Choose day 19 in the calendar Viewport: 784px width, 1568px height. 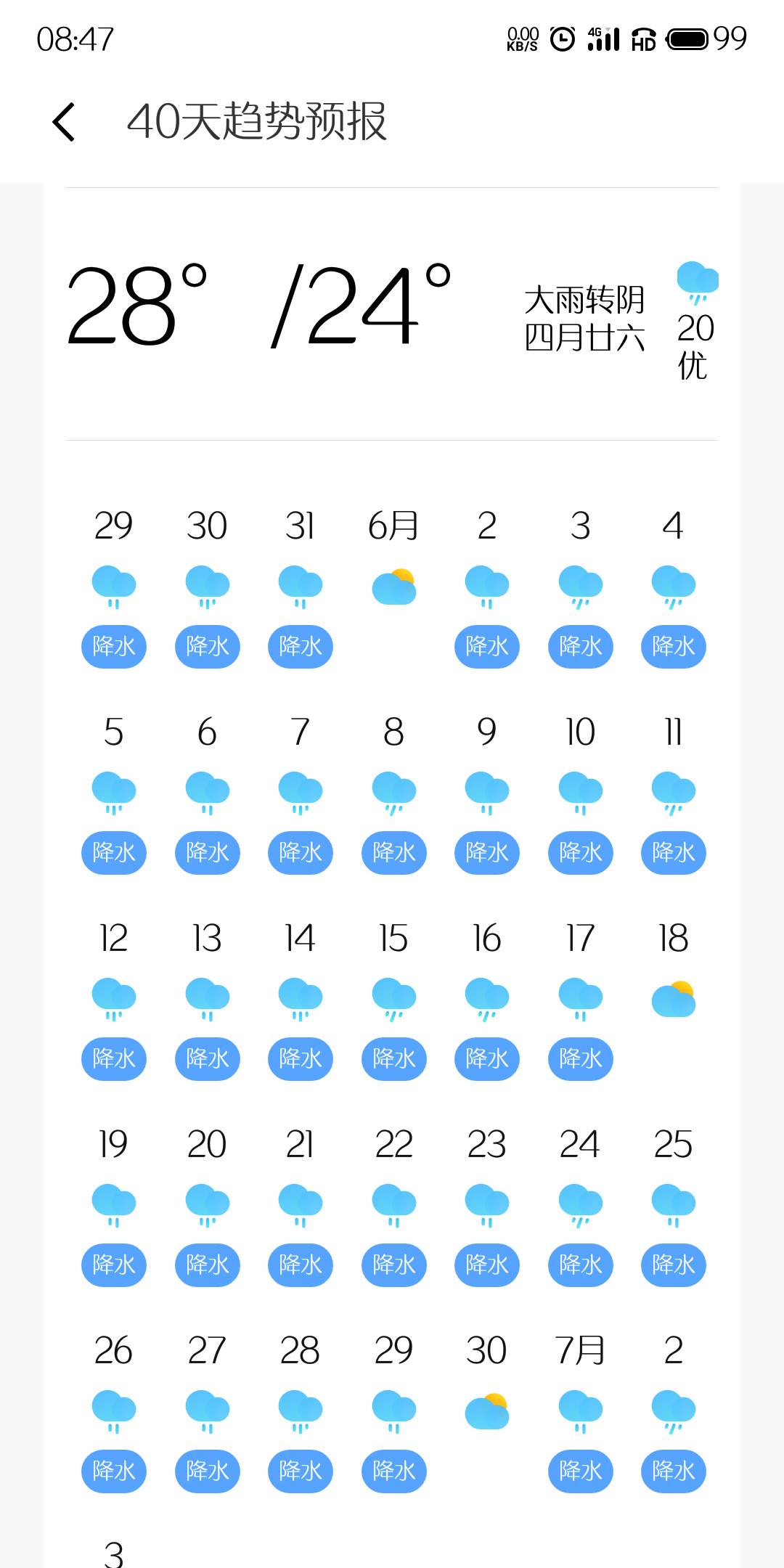113,1205
